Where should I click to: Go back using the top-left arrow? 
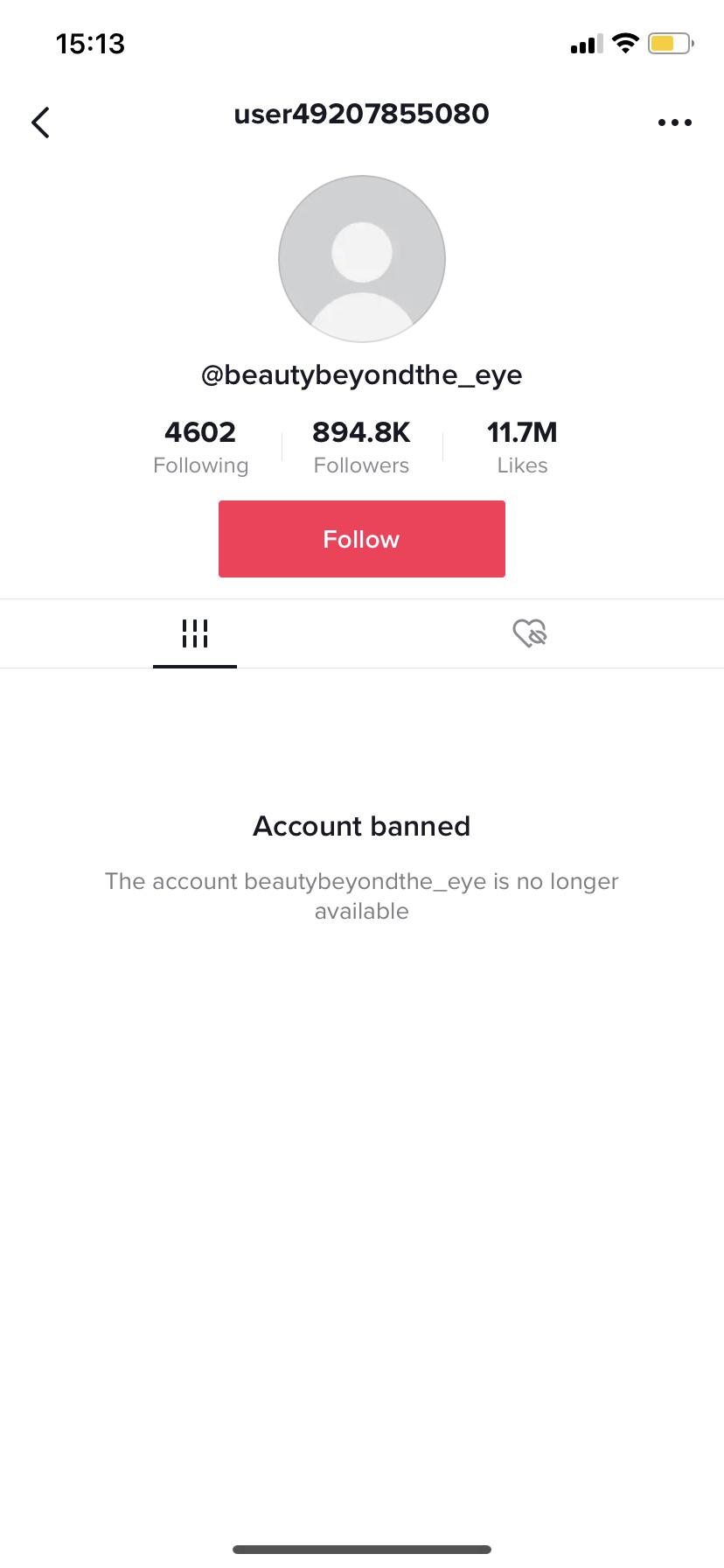pos(40,122)
